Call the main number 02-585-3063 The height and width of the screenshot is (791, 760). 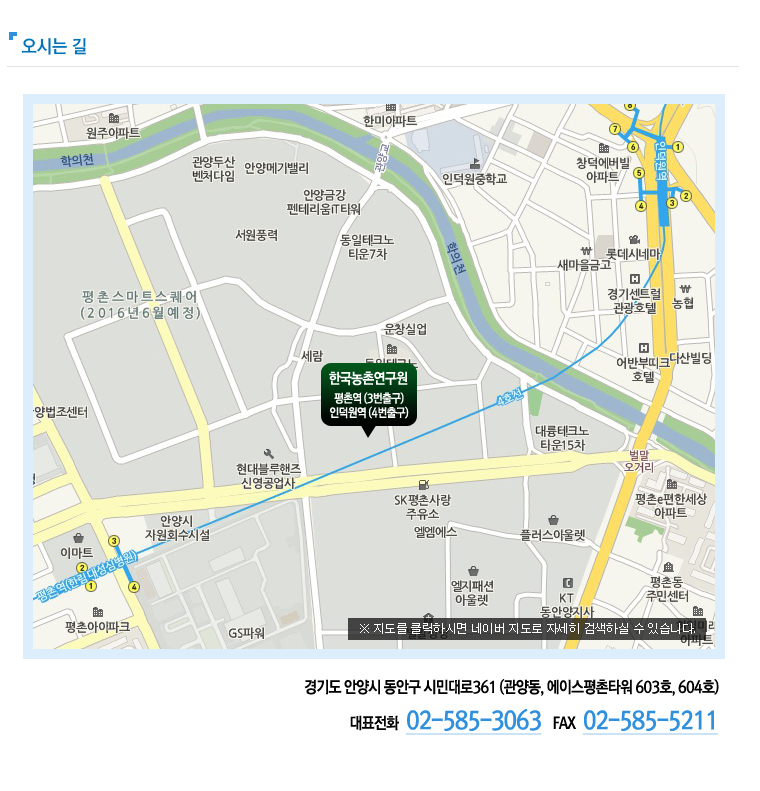pyautogui.click(x=473, y=721)
